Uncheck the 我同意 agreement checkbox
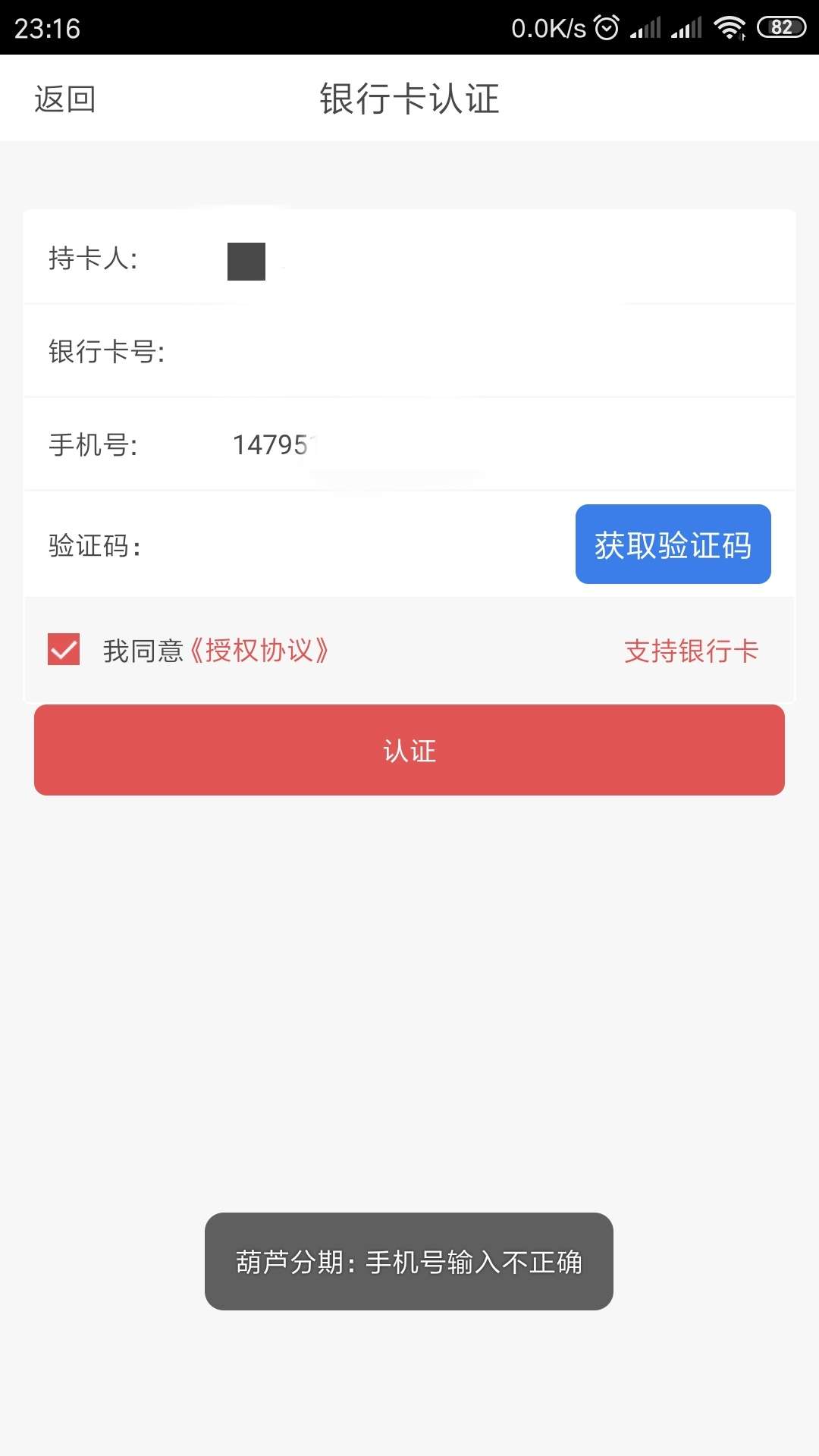Screen dimensions: 819x1456 pos(64,650)
